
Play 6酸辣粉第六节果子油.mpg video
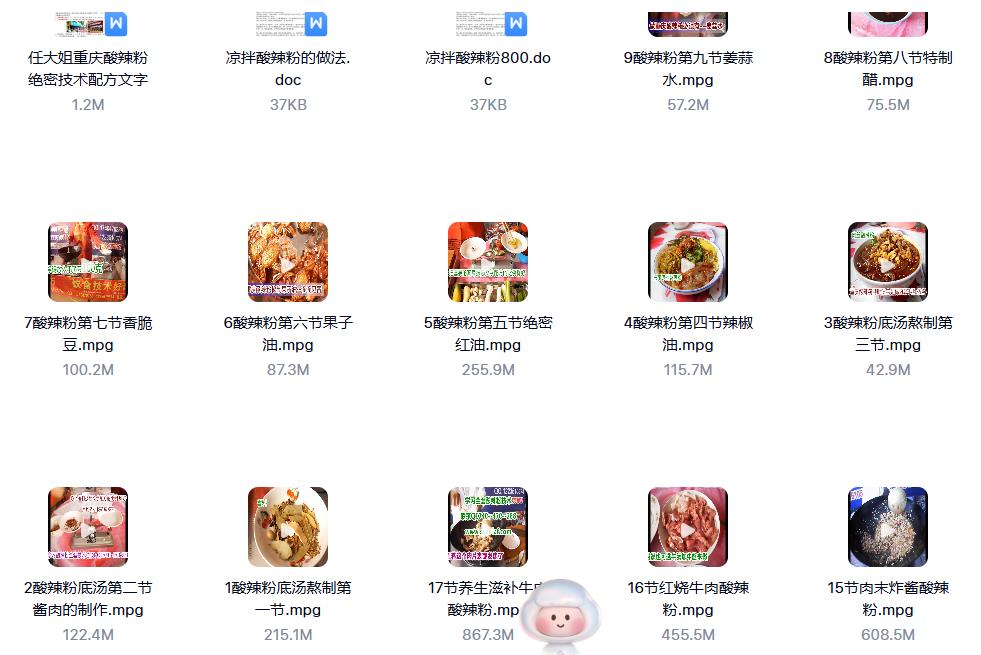(288, 262)
